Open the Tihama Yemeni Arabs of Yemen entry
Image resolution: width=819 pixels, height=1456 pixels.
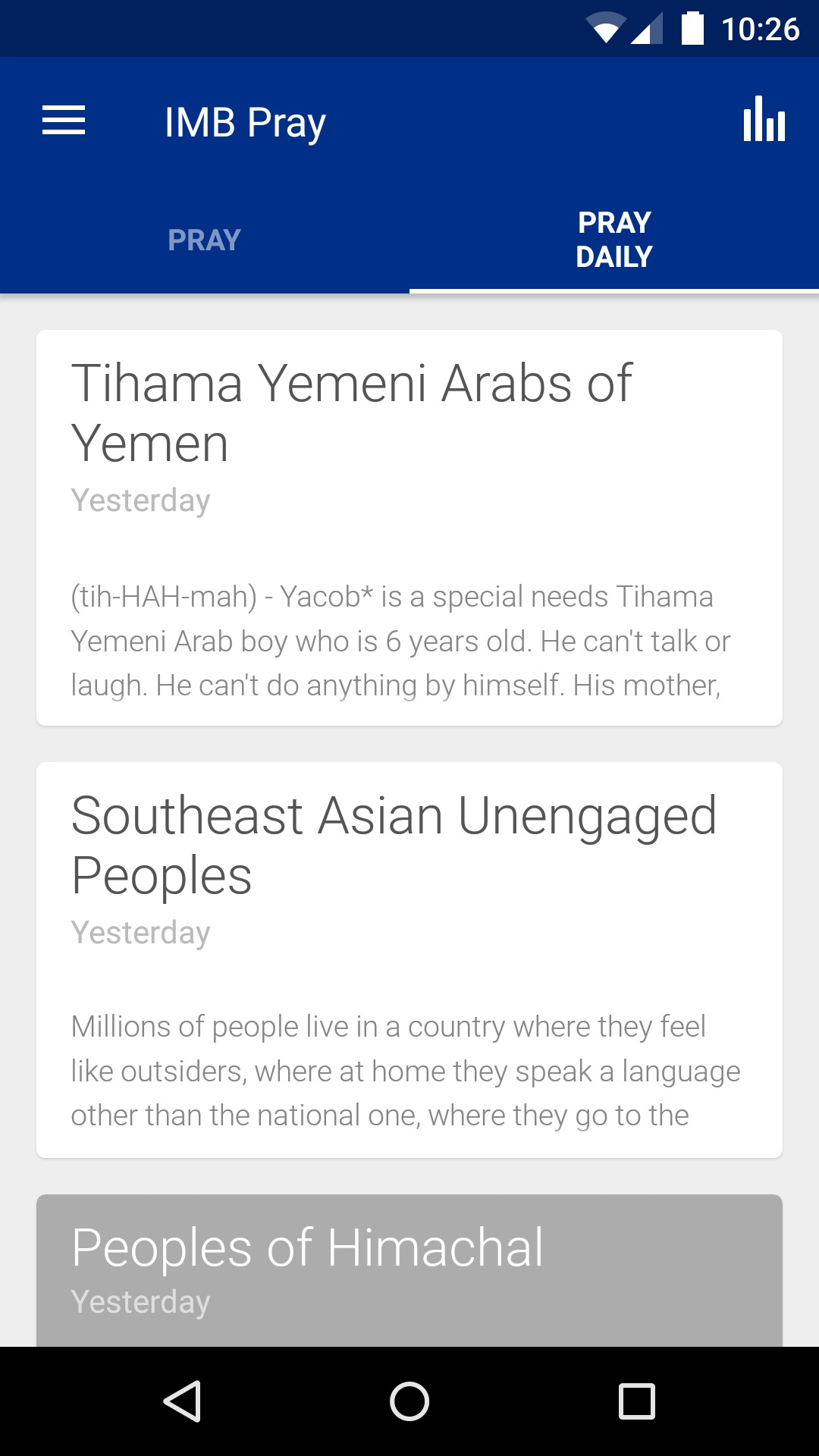[409, 527]
